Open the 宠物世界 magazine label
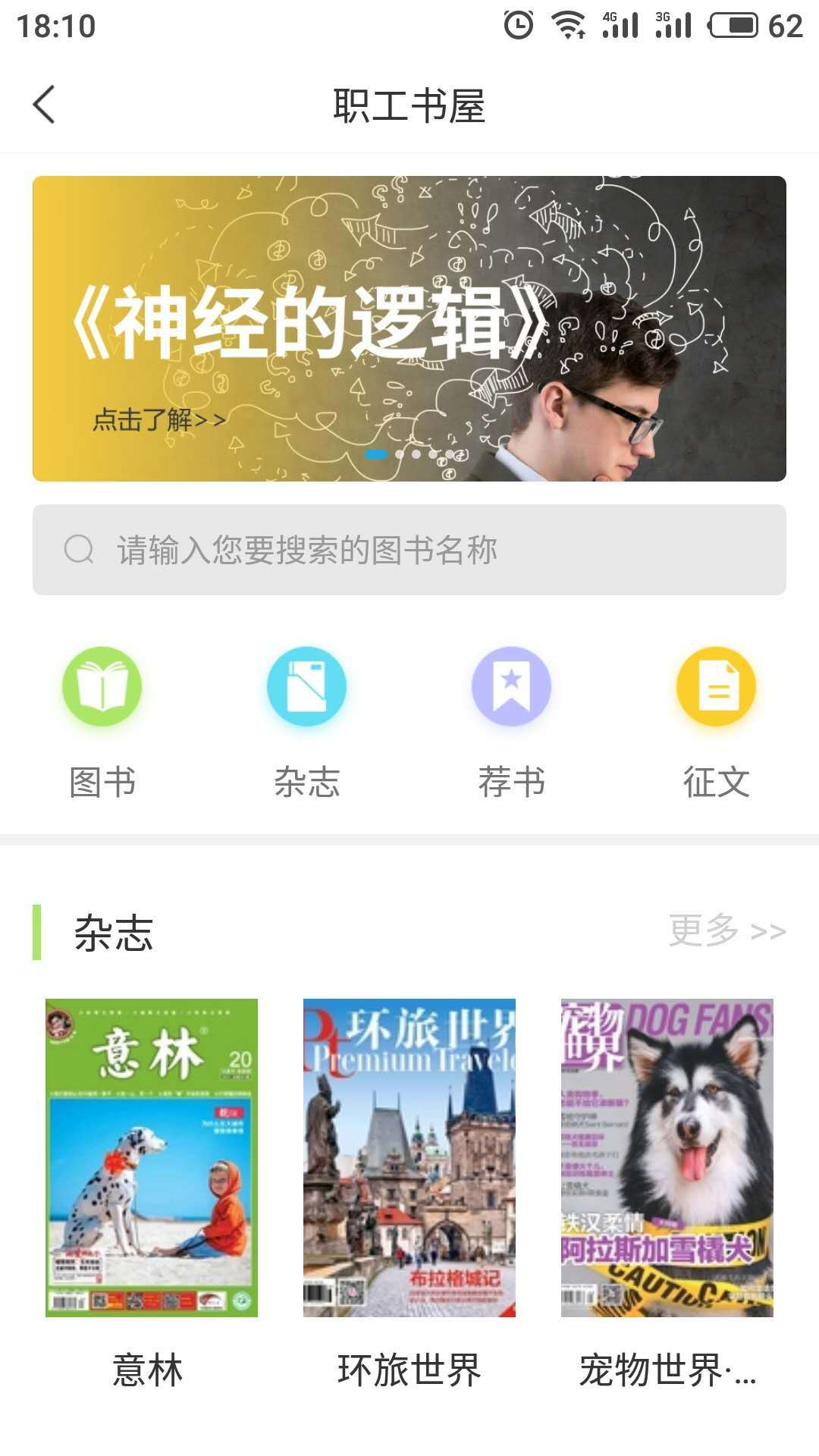The height and width of the screenshot is (1456, 819). pos(667,1366)
